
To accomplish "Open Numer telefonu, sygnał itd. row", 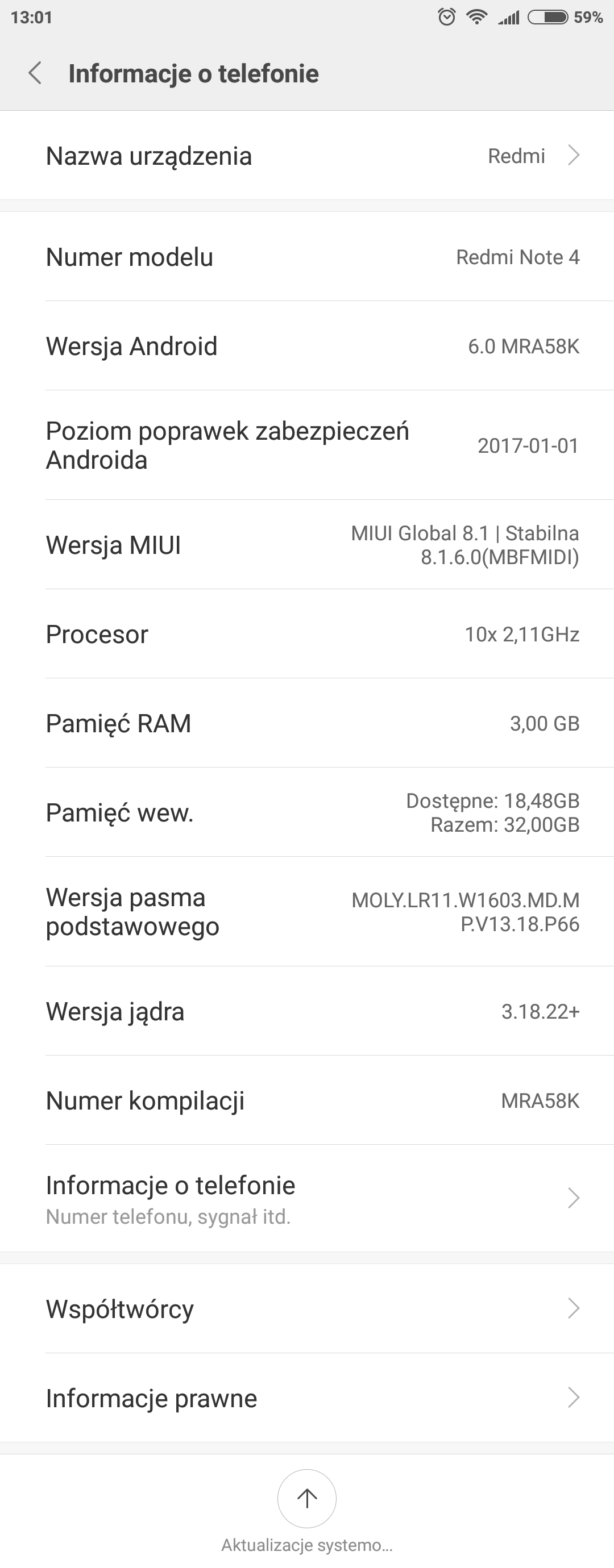I will [307, 1199].
